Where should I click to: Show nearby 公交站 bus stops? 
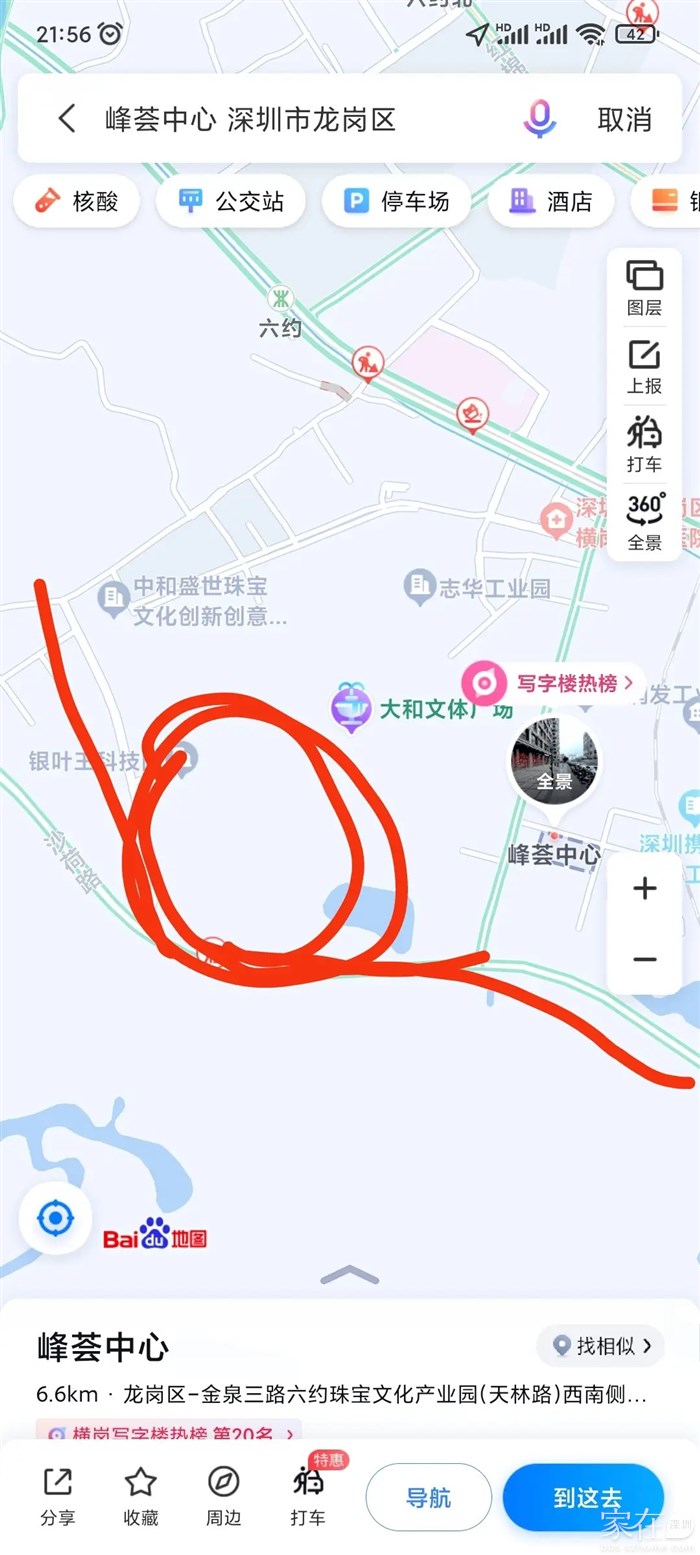click(x=231, y=202)
